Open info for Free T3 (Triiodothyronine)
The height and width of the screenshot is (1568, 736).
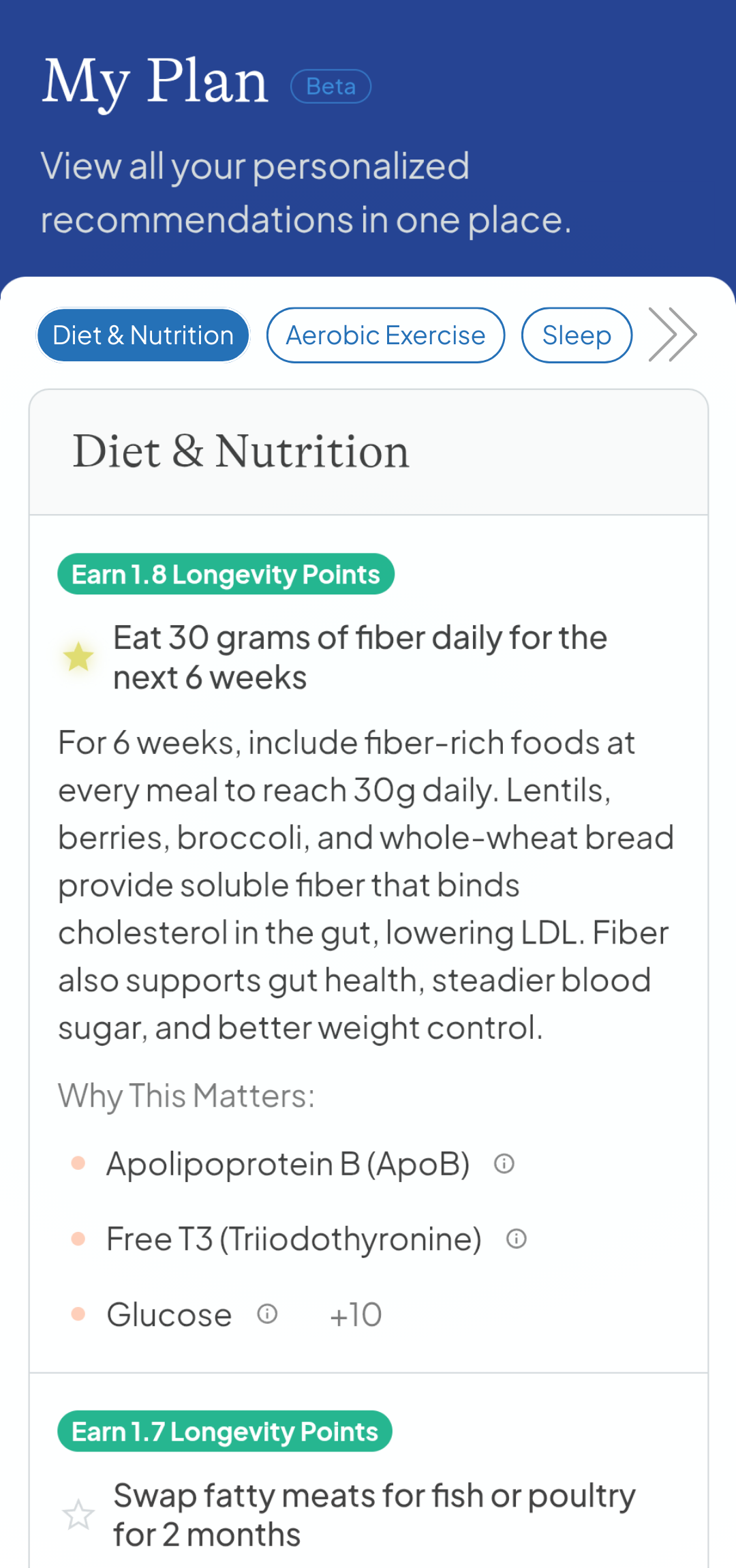[x=517, y=1239]
